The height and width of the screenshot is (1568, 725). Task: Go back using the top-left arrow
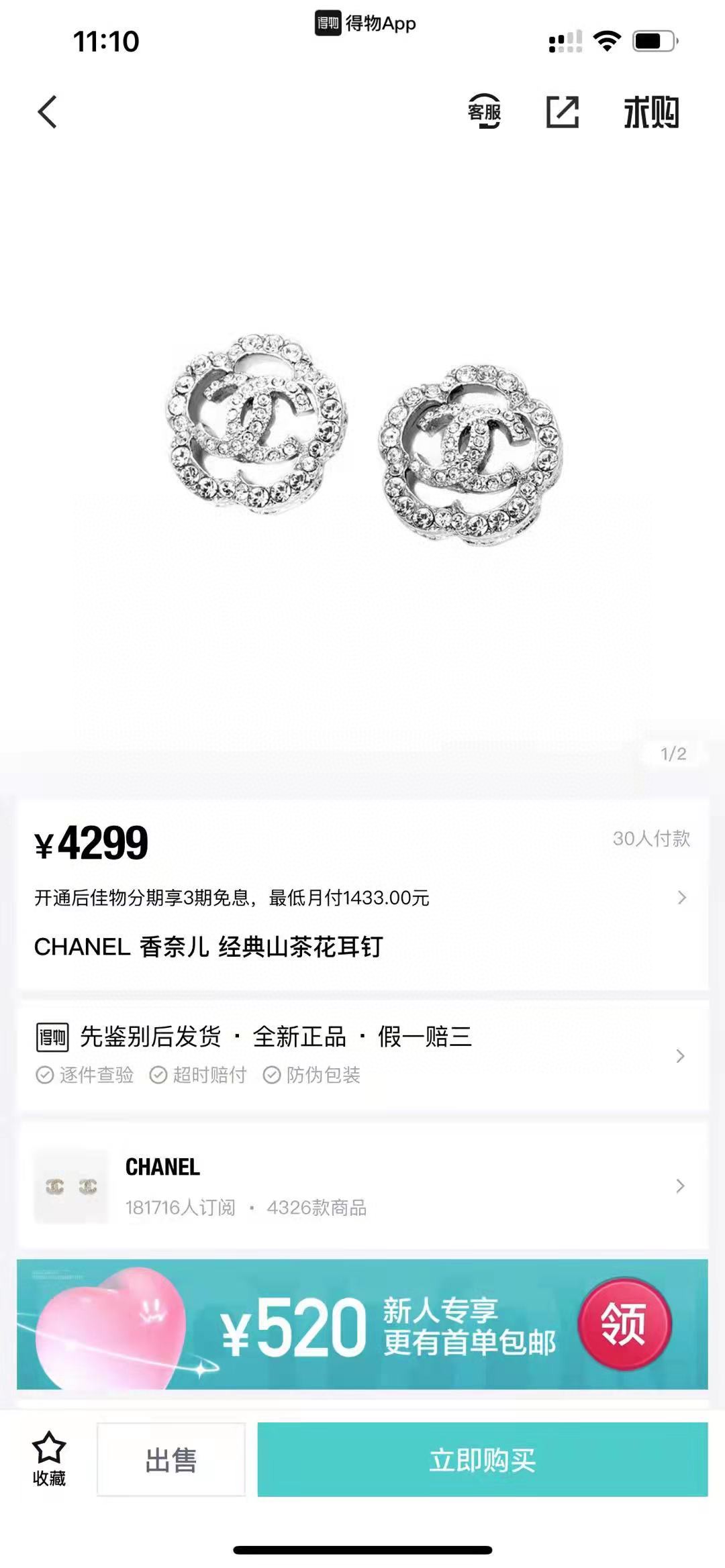pos(48,112)
